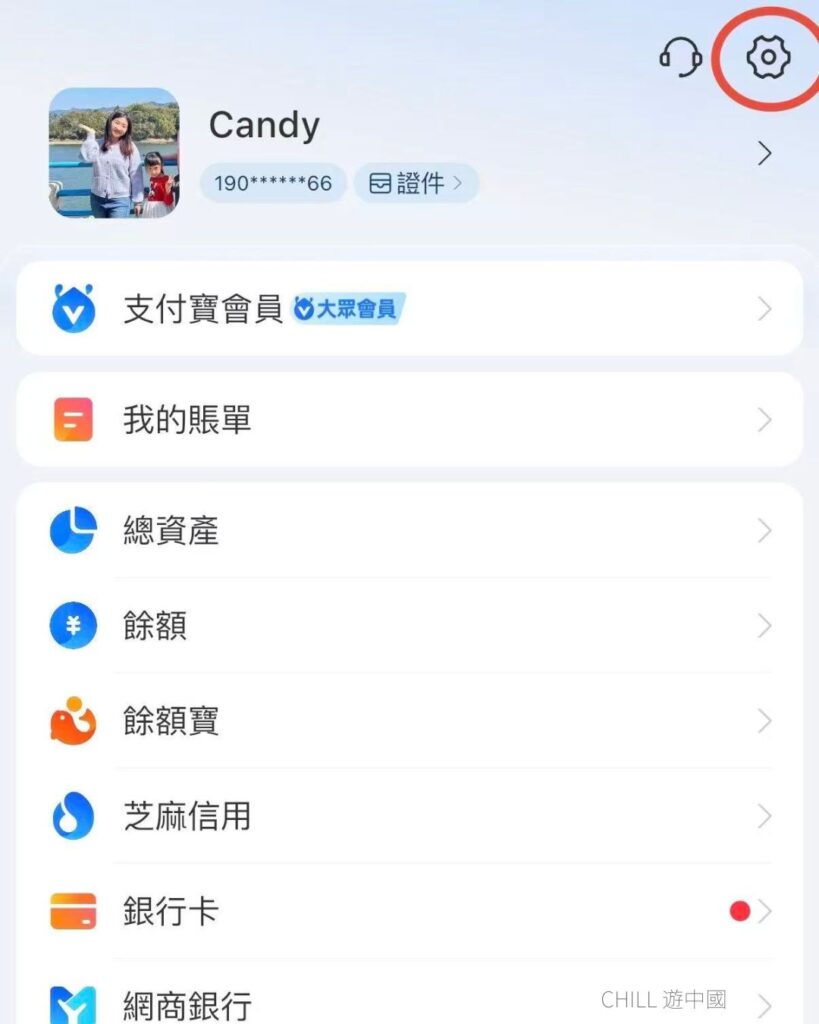Open Candy's profile photo

(x=114, y=153)
